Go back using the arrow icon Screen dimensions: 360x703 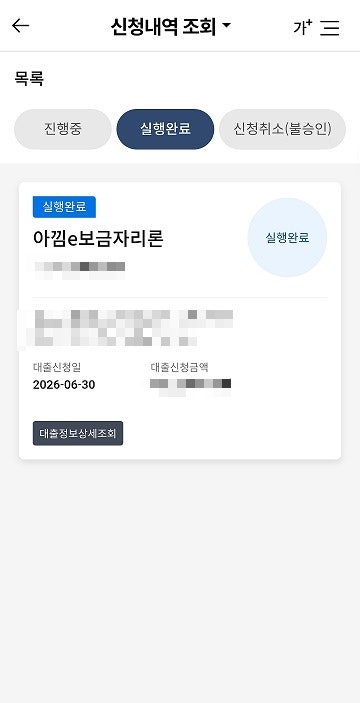click(x=20, y=26)
